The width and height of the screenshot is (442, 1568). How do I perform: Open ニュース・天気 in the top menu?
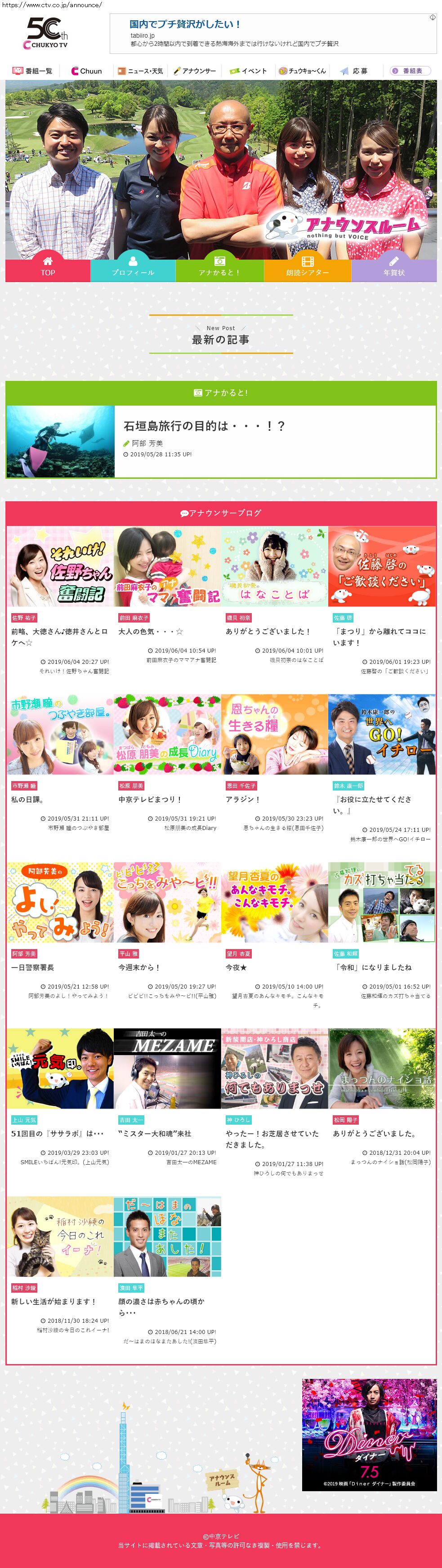pyautogui.click(x=140, y=71)
